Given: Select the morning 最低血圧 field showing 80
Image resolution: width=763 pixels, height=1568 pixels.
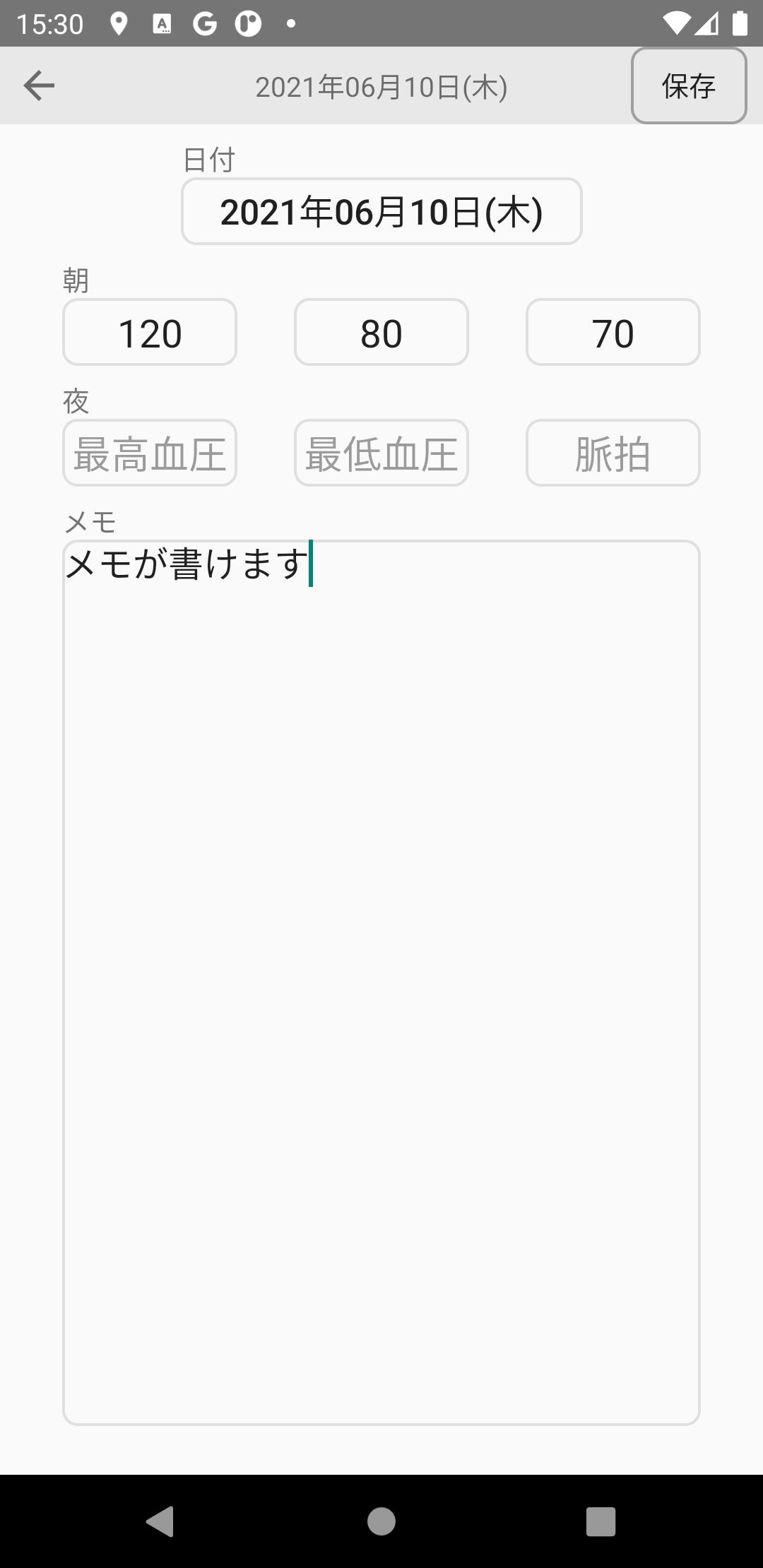Looking at the screenshot, I should click(381, 332).
